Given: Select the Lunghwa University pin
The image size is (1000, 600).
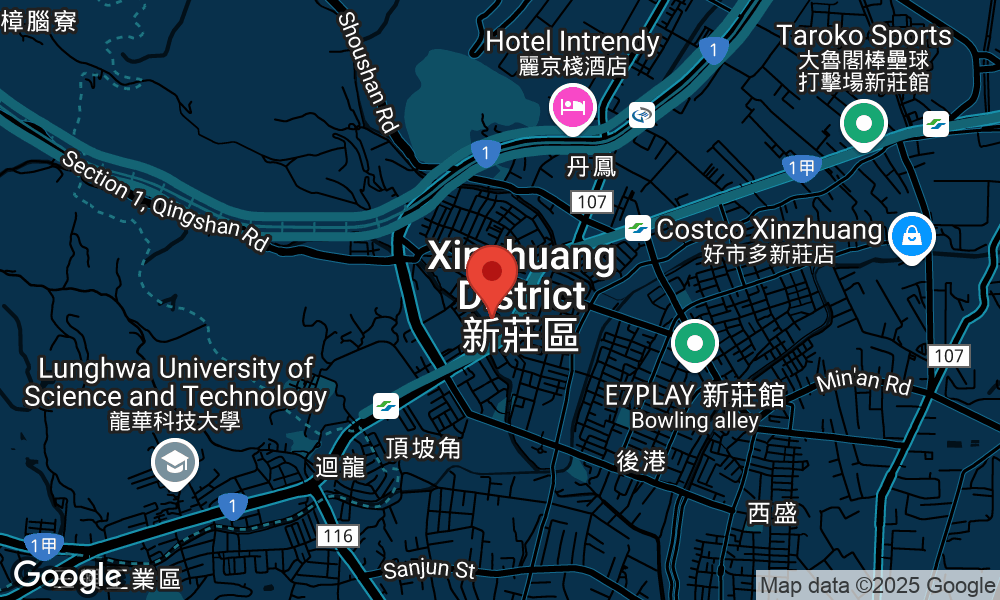Looking at the screenshot, I should coord(175,463).
